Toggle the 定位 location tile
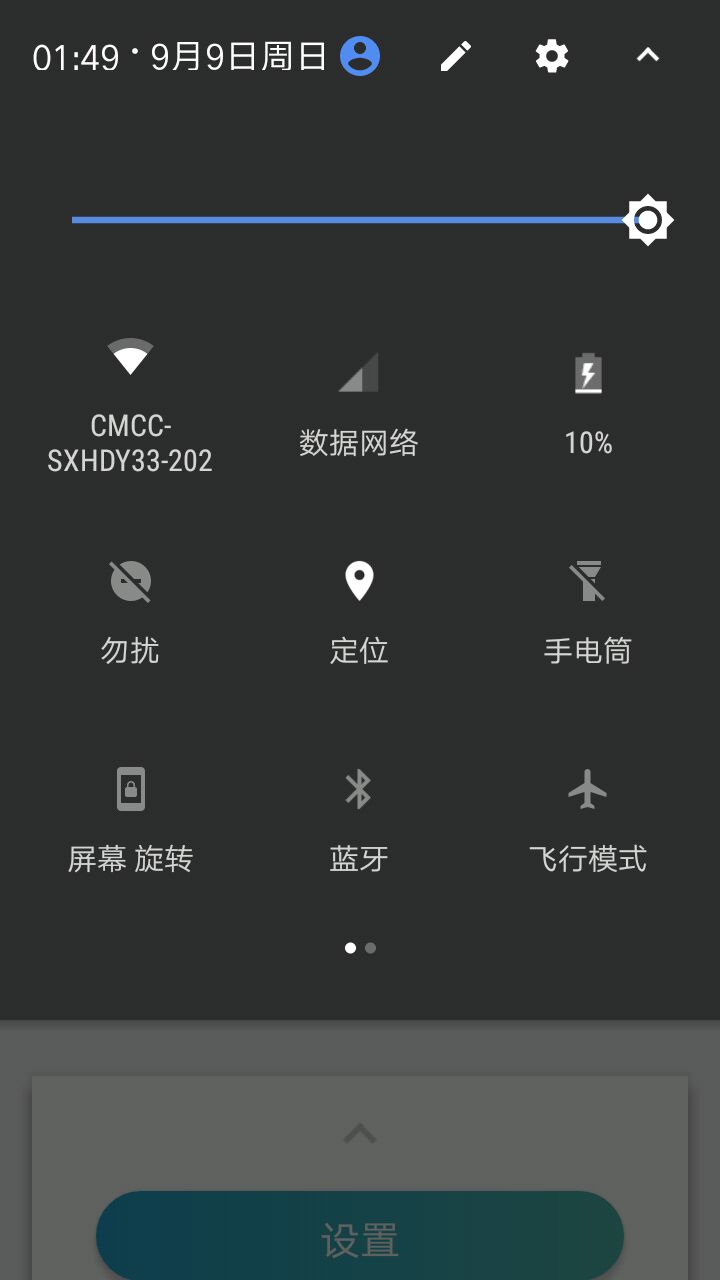 358,582
